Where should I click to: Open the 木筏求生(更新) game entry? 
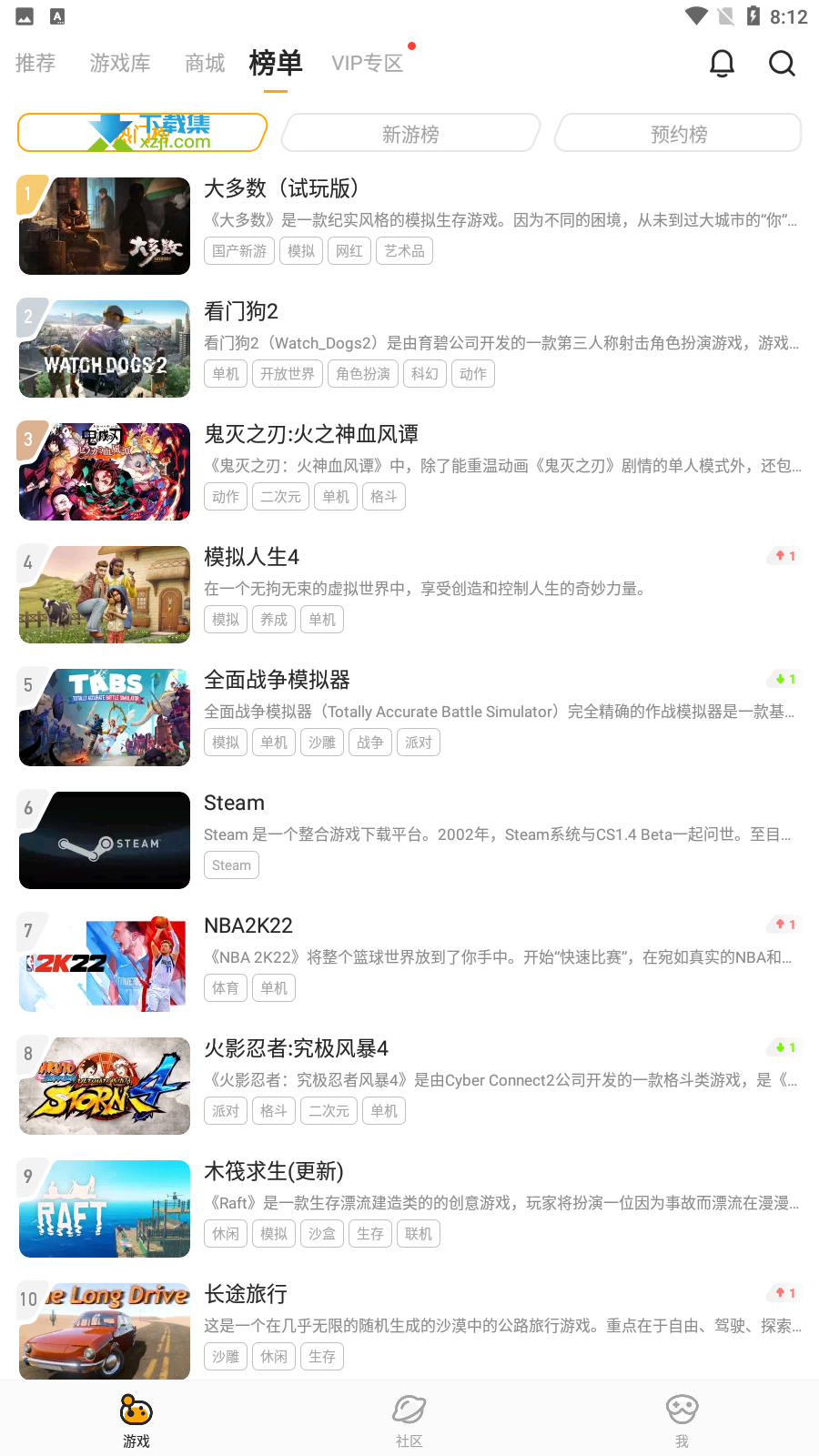pos(409,1208)
